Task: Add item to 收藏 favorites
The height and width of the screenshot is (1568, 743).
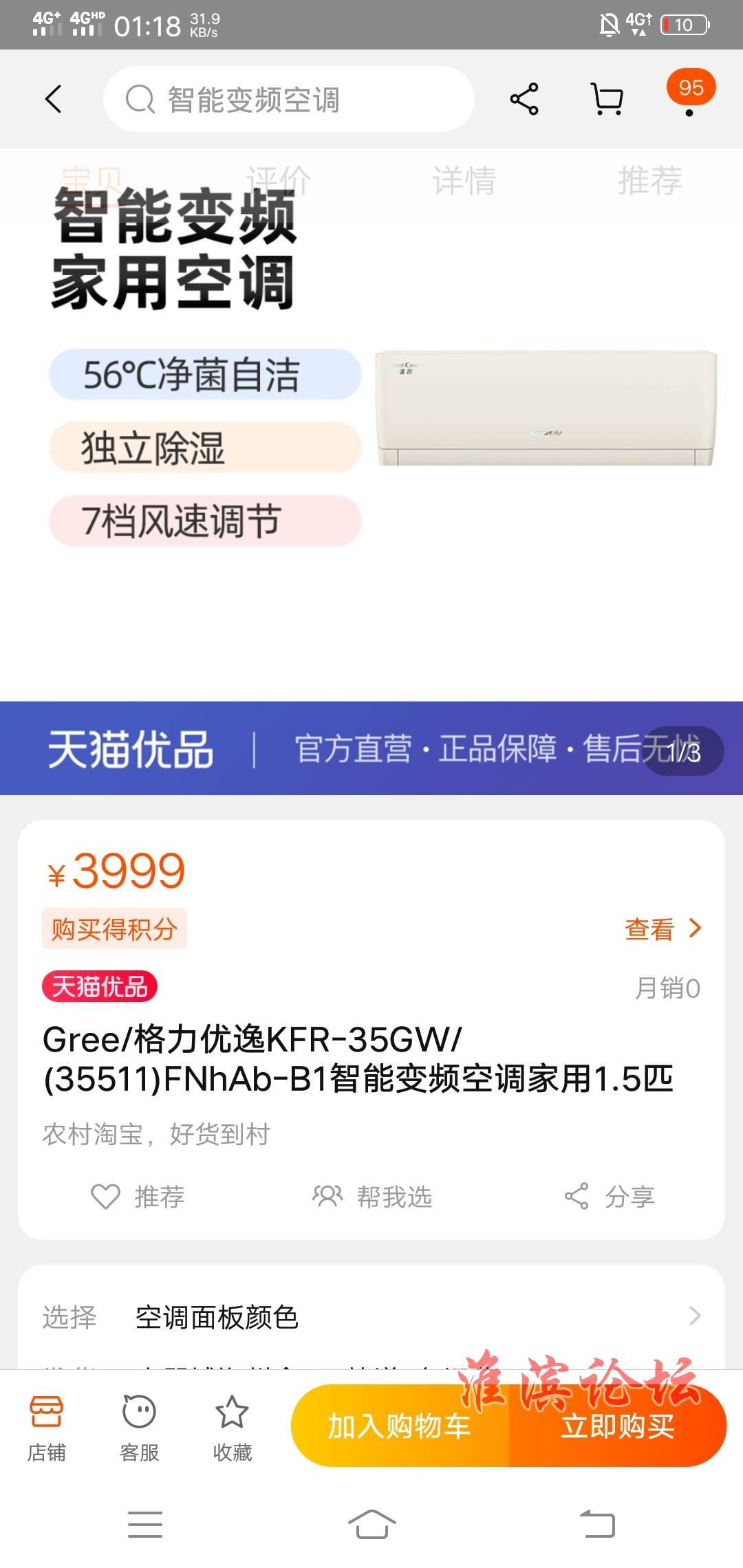Action: [x=233, y=1428]
